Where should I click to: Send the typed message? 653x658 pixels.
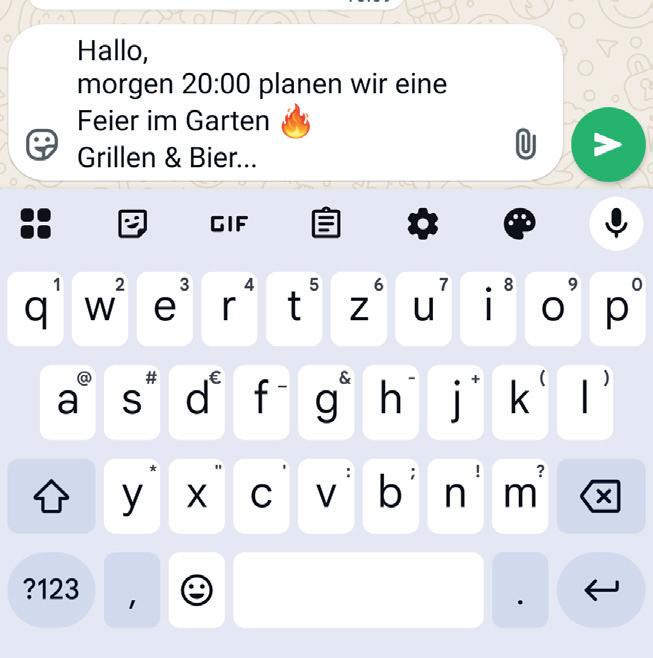click(x=608, y=144)
